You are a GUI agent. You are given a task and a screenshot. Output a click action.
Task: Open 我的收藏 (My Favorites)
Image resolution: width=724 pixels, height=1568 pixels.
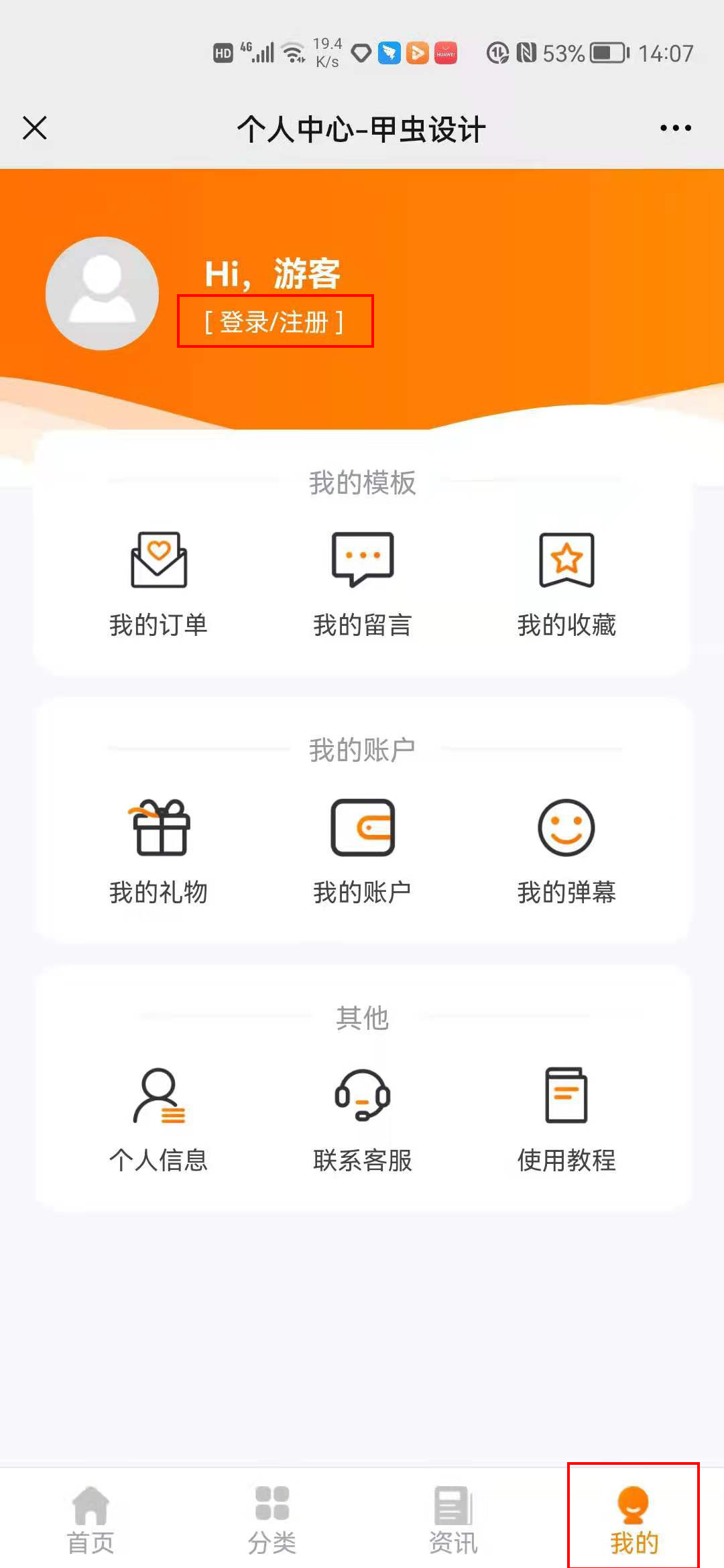pos(566,583)
